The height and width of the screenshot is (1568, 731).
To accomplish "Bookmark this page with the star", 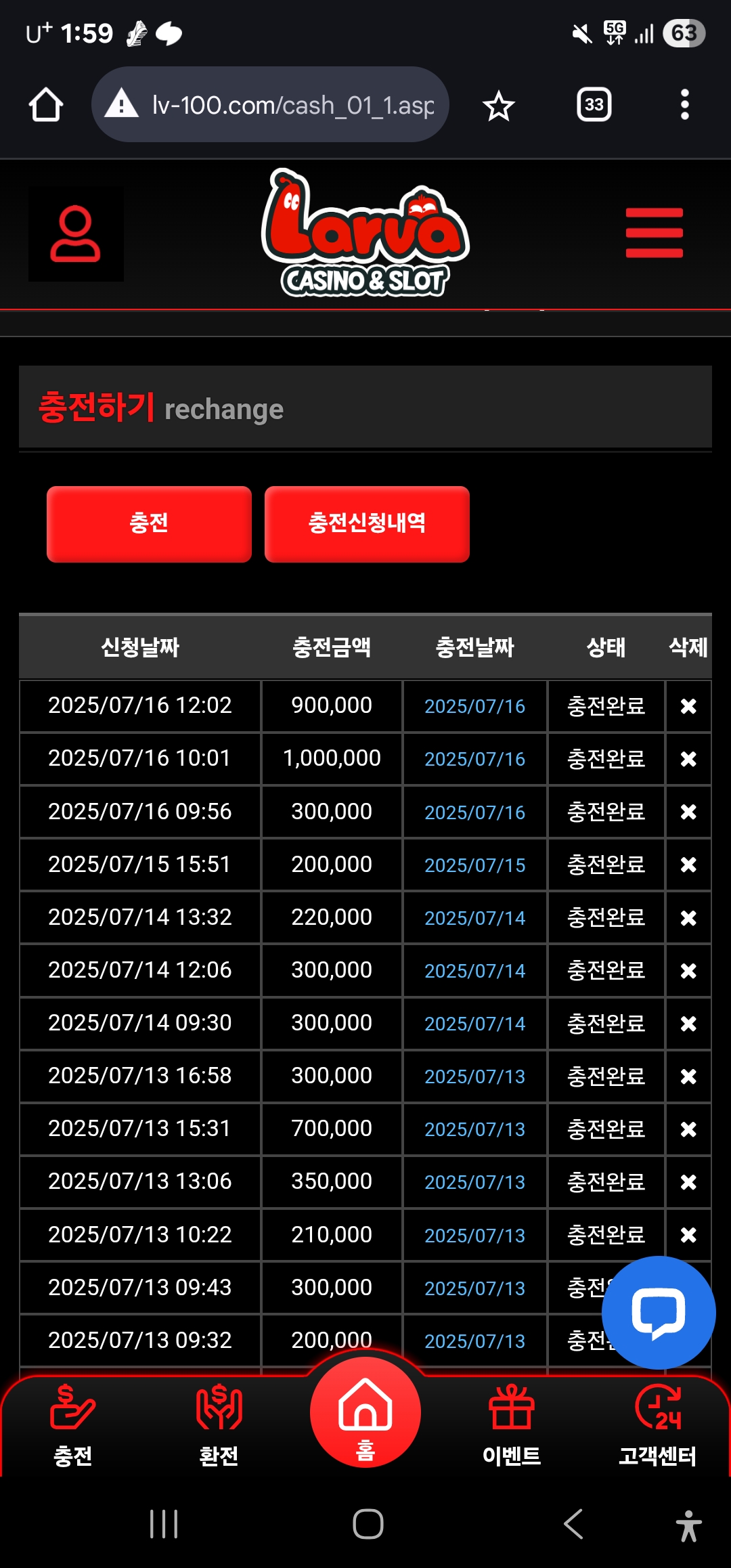I will coord(499,106).
